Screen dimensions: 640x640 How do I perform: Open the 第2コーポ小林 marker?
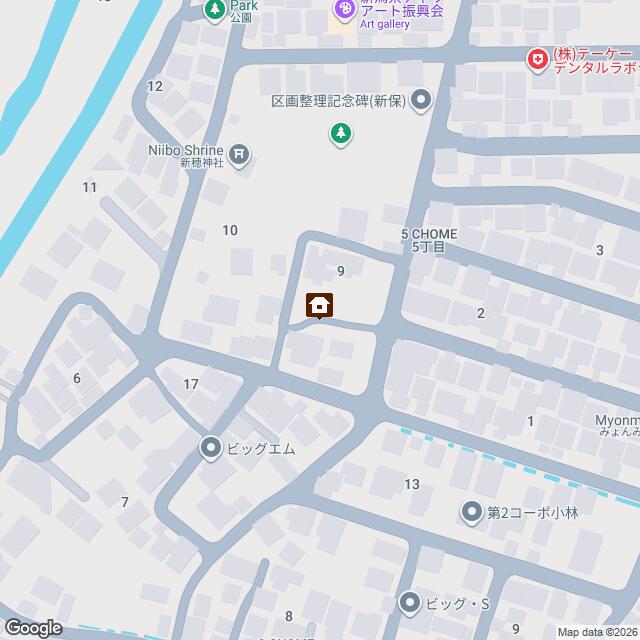471,513
